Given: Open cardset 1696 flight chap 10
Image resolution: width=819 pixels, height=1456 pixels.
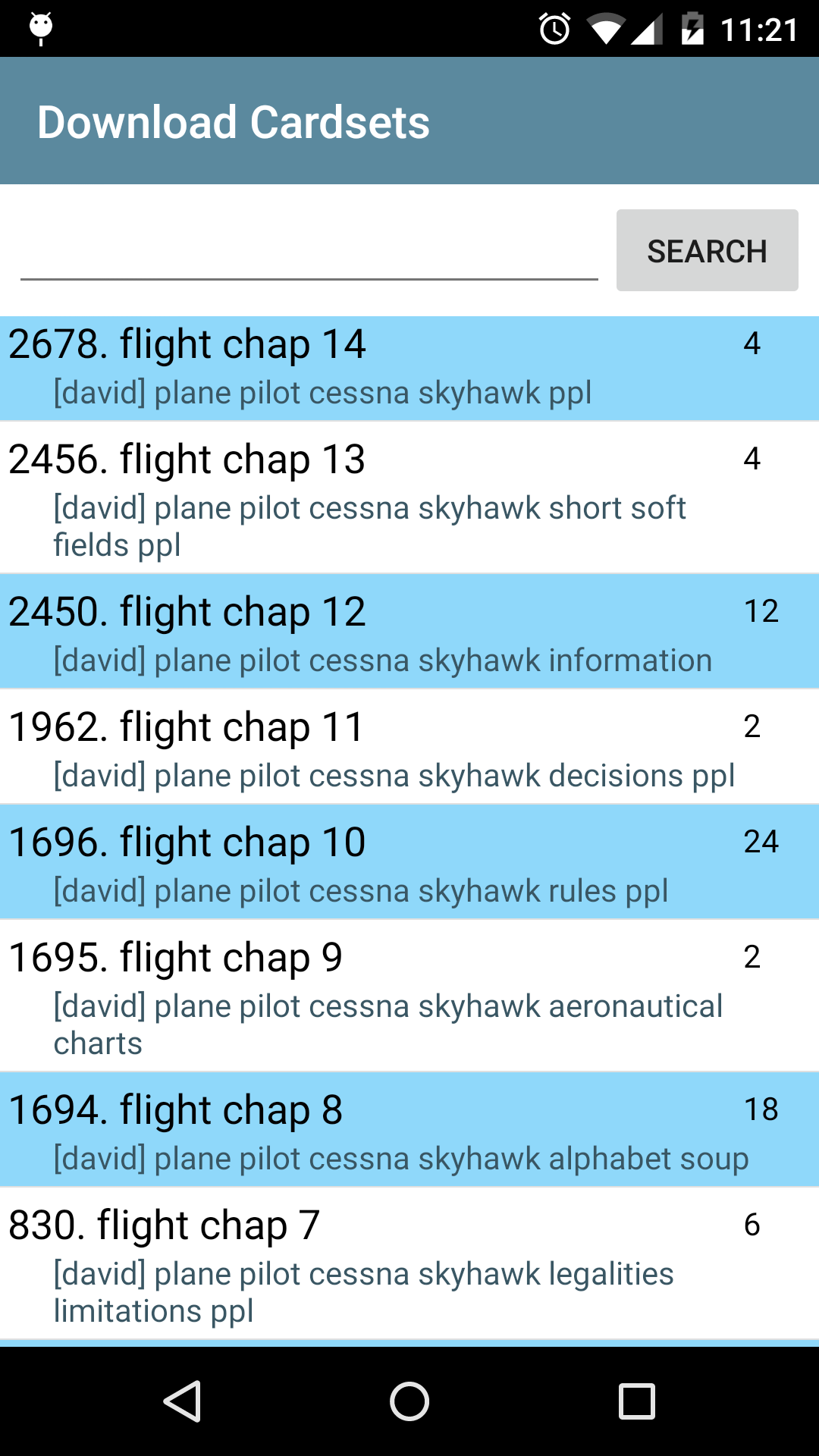Looking at the screenshot, I should 409,863.
